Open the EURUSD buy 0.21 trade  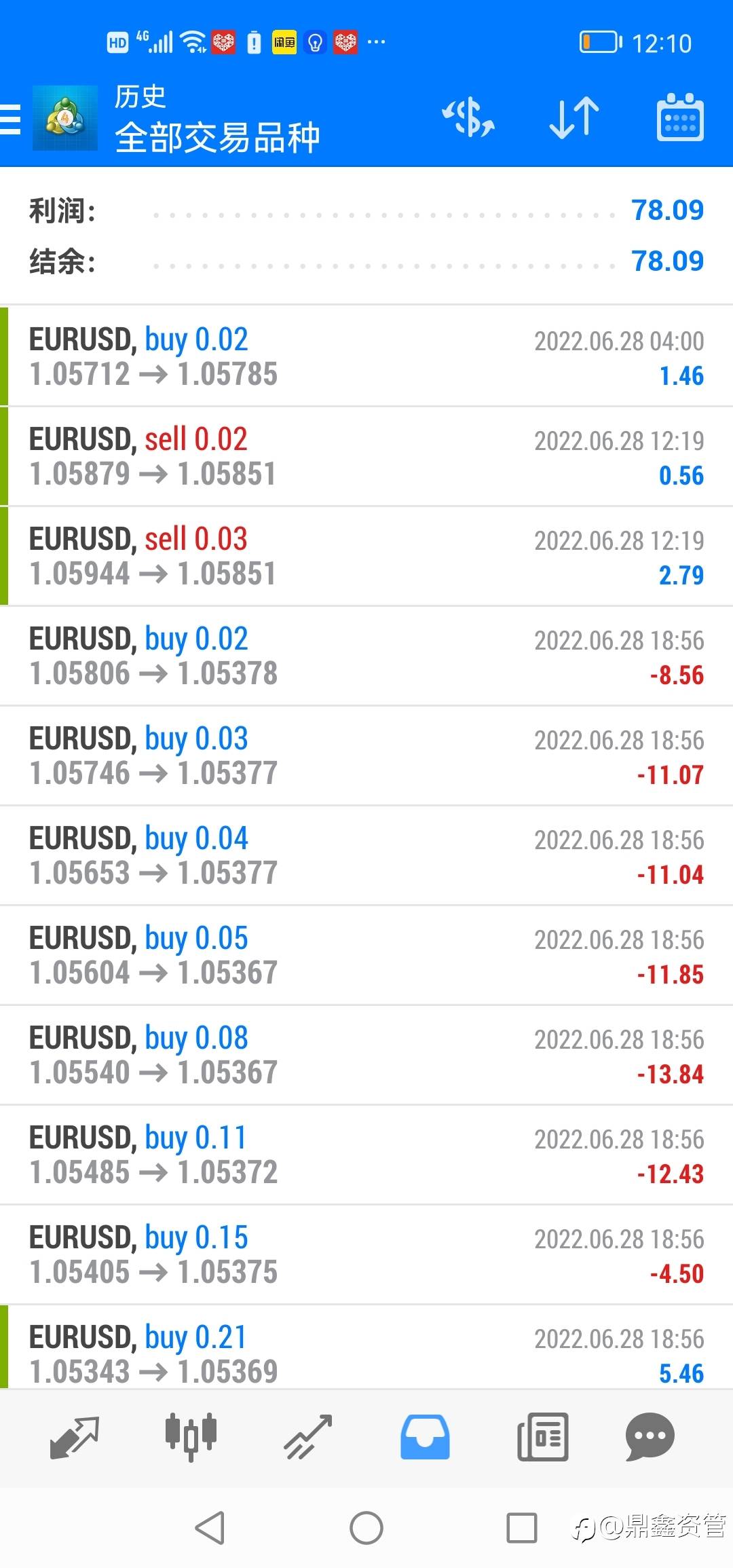pos(366,1347)
